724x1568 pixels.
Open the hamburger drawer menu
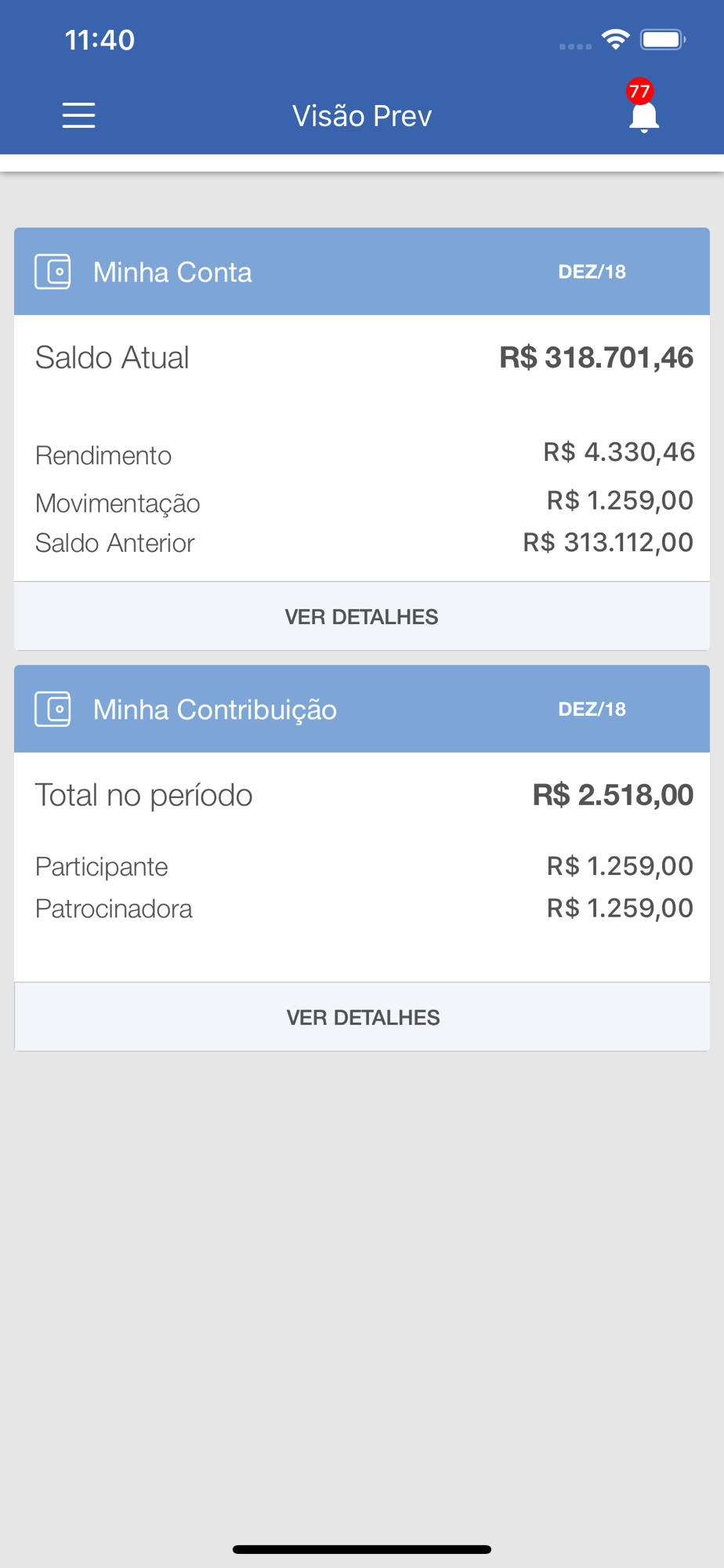pos(79,115)
